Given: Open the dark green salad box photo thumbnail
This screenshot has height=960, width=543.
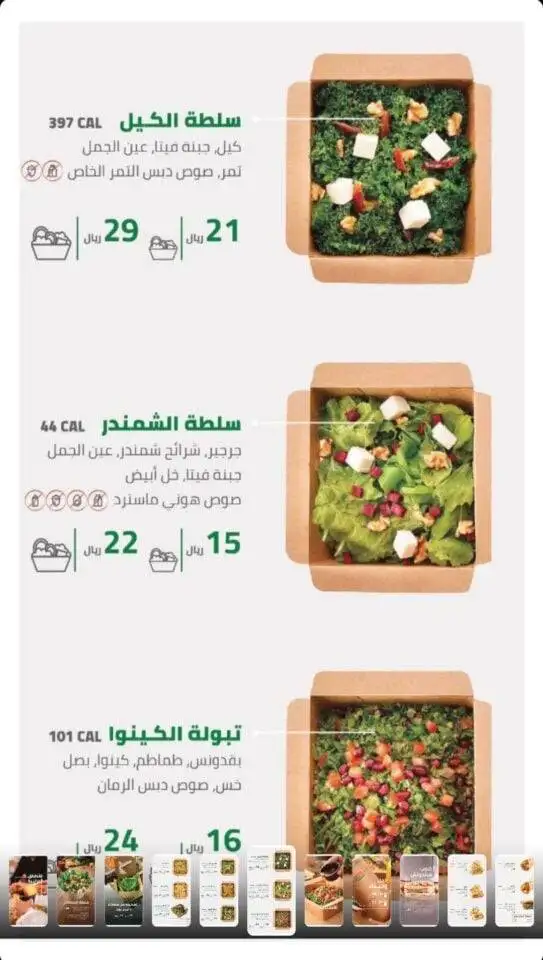Looking at the screenshot, I should [x=124, y=890].
